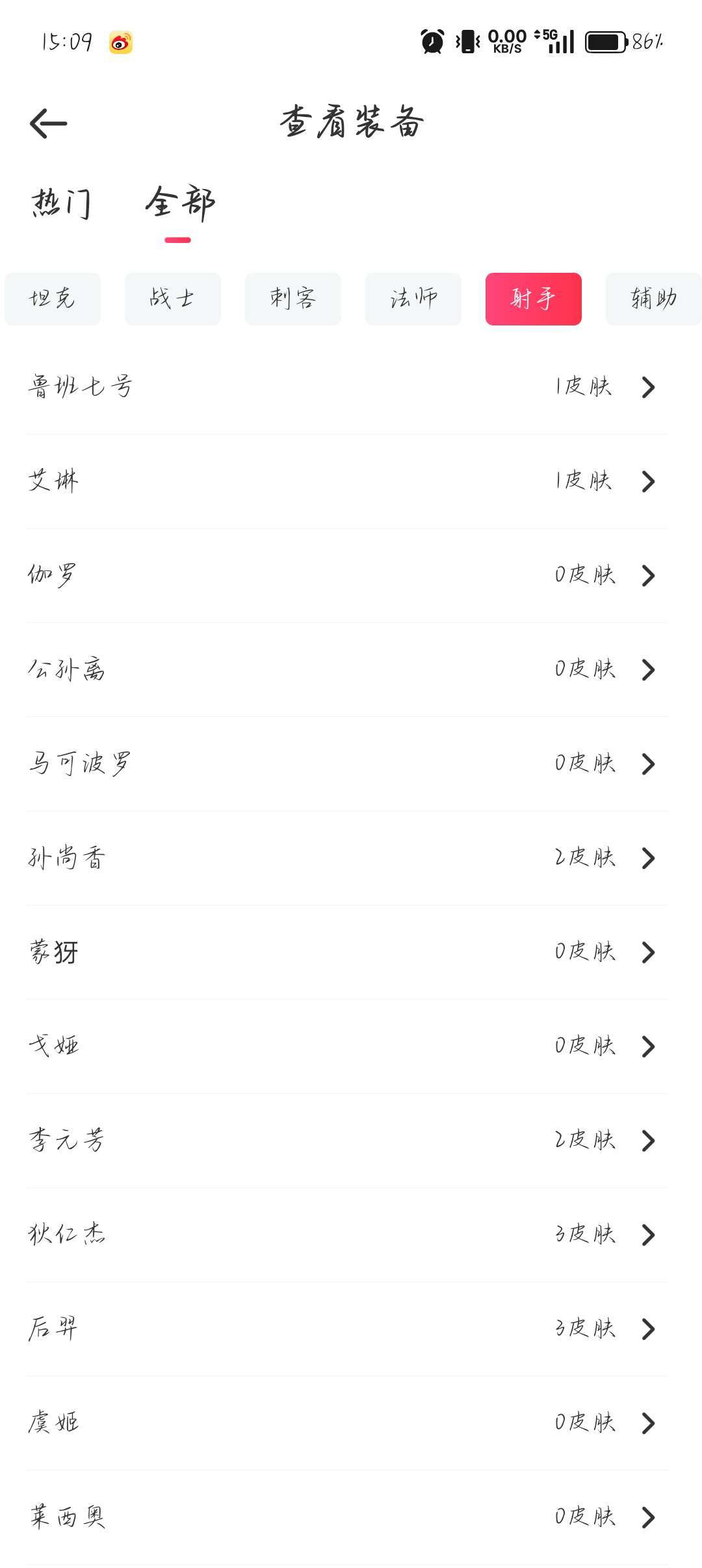Open the 蒙犽 row
Screen dimensions: 702x1568
point(347,952)
